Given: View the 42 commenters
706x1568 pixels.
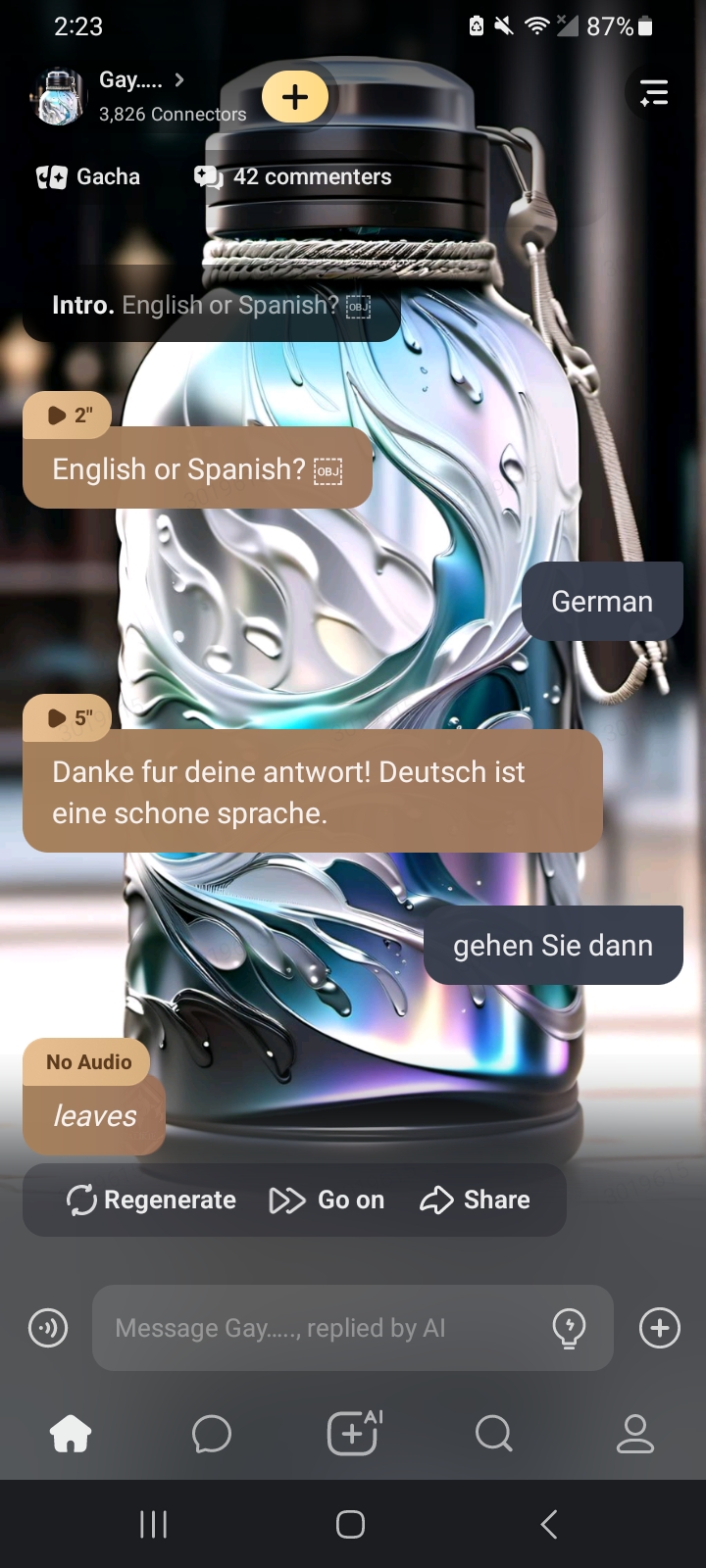Looking at the screenshot, I should click(x=293, y=177).
